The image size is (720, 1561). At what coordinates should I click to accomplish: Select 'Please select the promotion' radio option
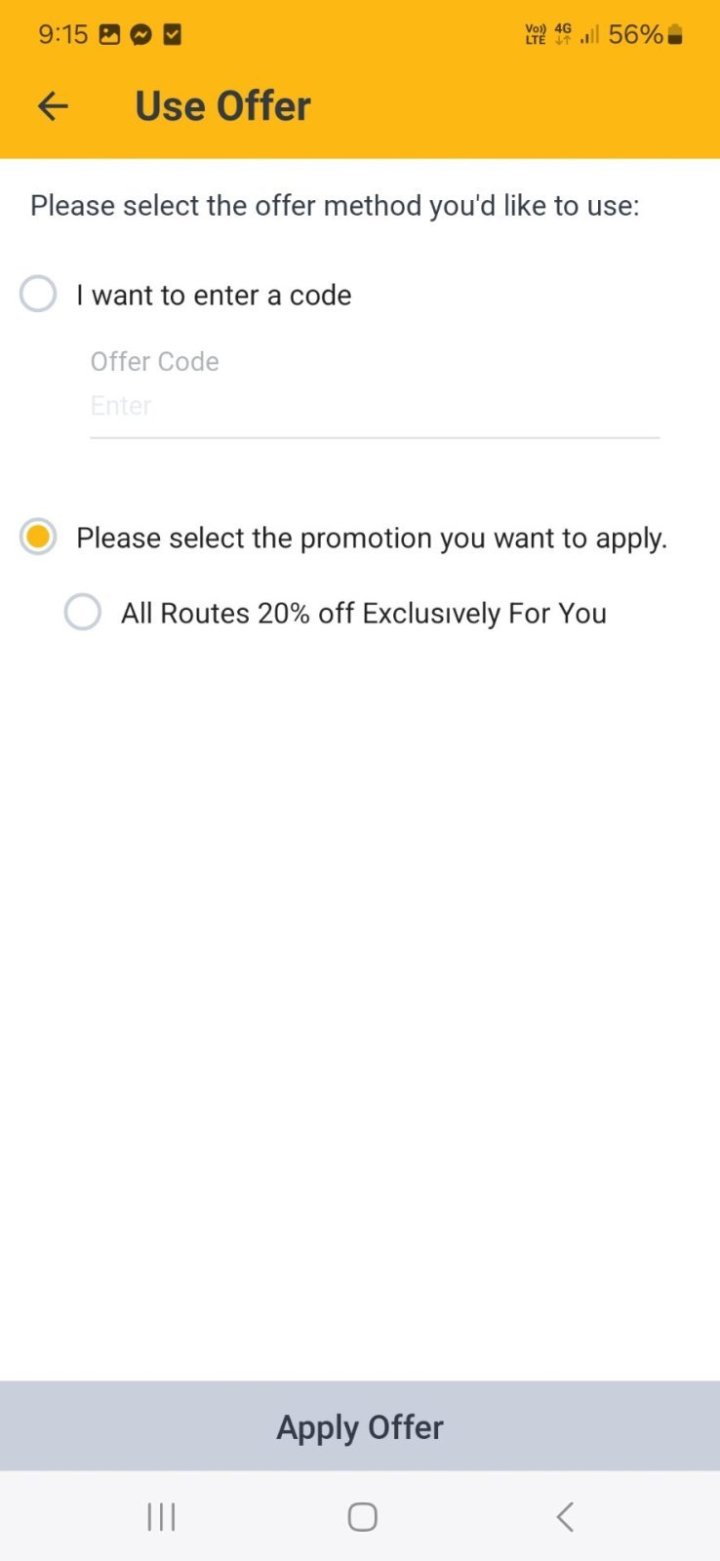38,537
